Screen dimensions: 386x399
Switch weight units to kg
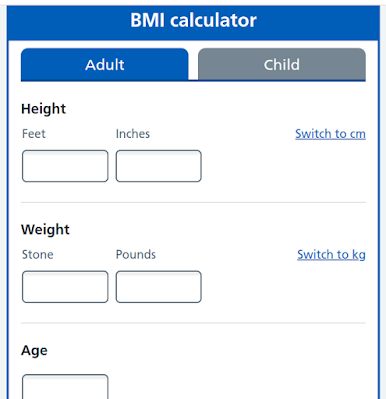tap(331, 255)
